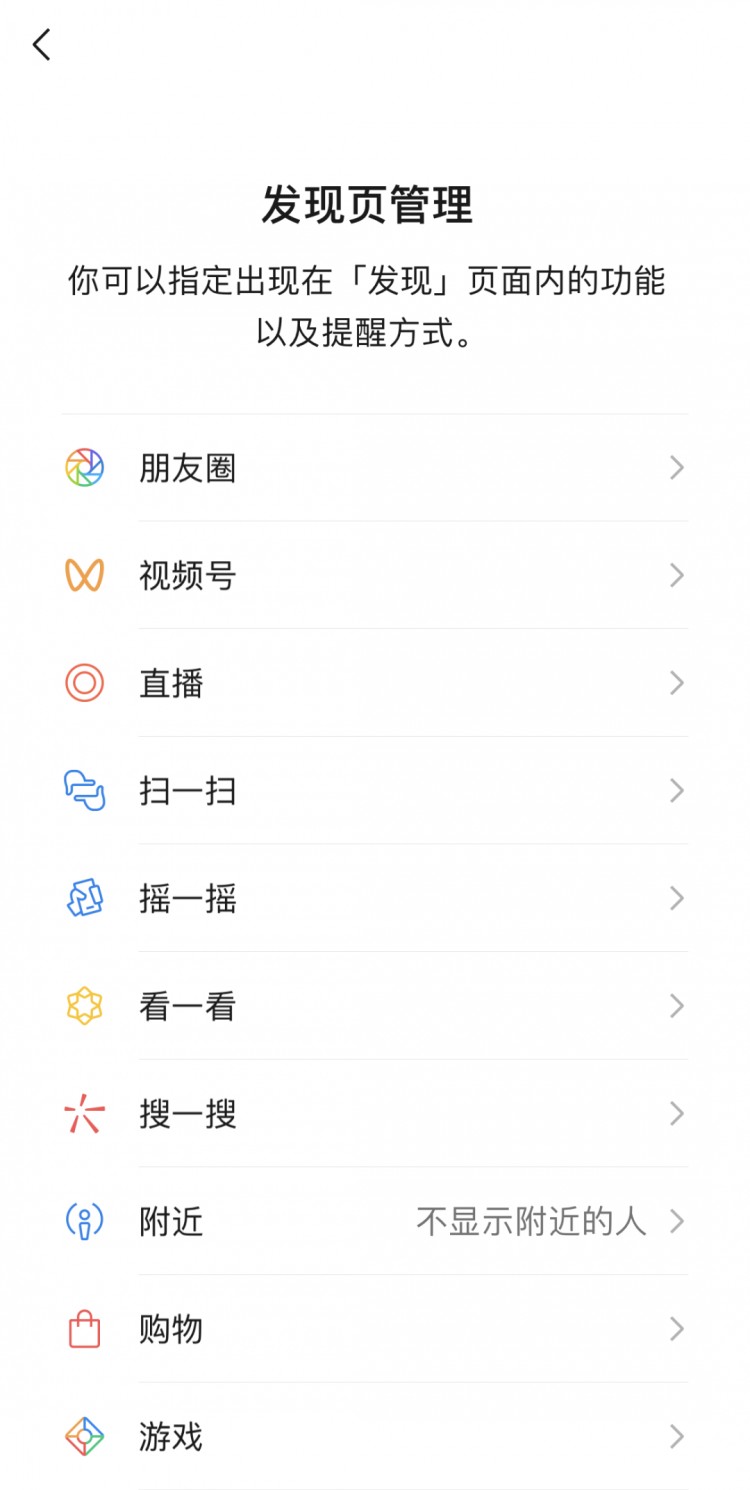Image resolution: width=750 pixels, height=1490 pixels.
Task: Expand the 朋友圈 settings chevron
Action: (674, 467)
